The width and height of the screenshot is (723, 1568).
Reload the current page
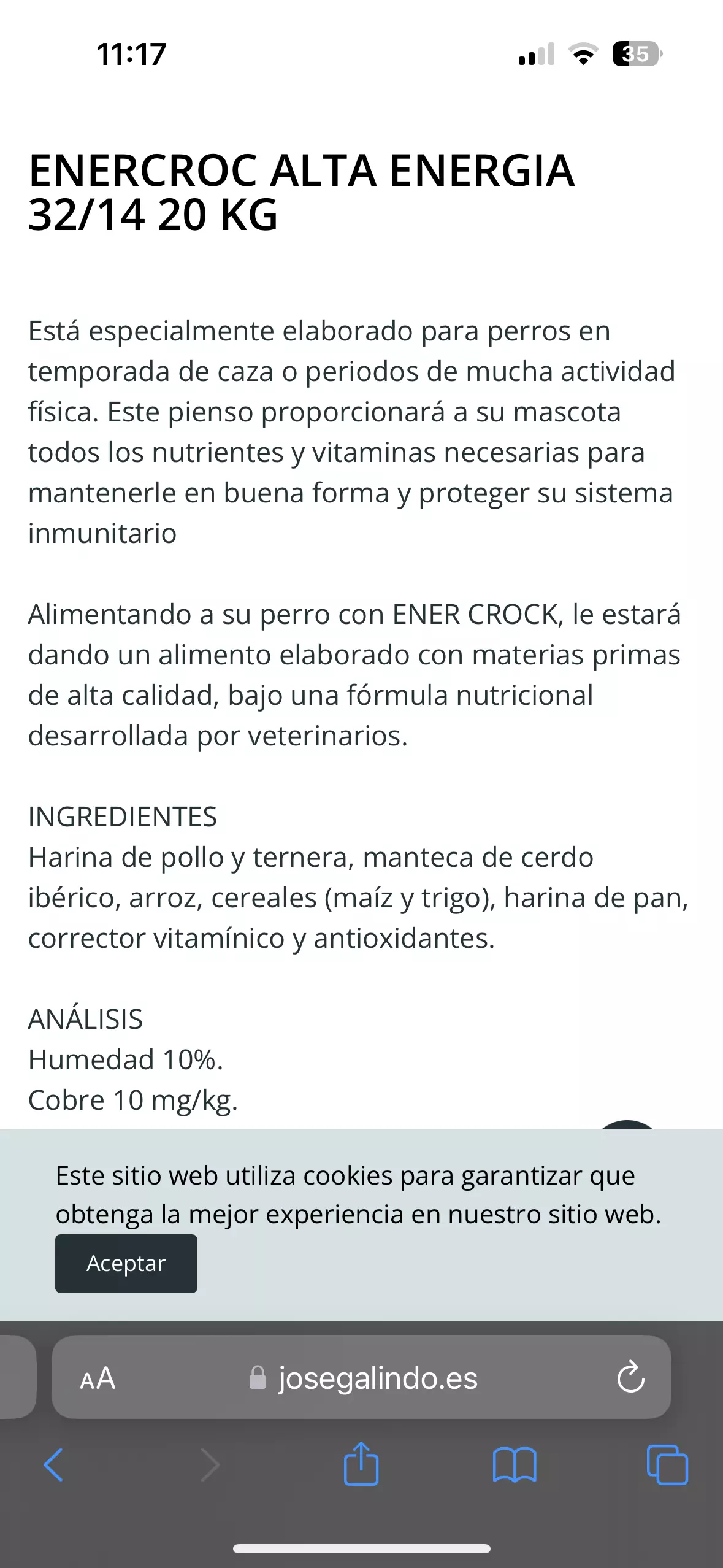pyautogui.click(x=630, y=1377)
